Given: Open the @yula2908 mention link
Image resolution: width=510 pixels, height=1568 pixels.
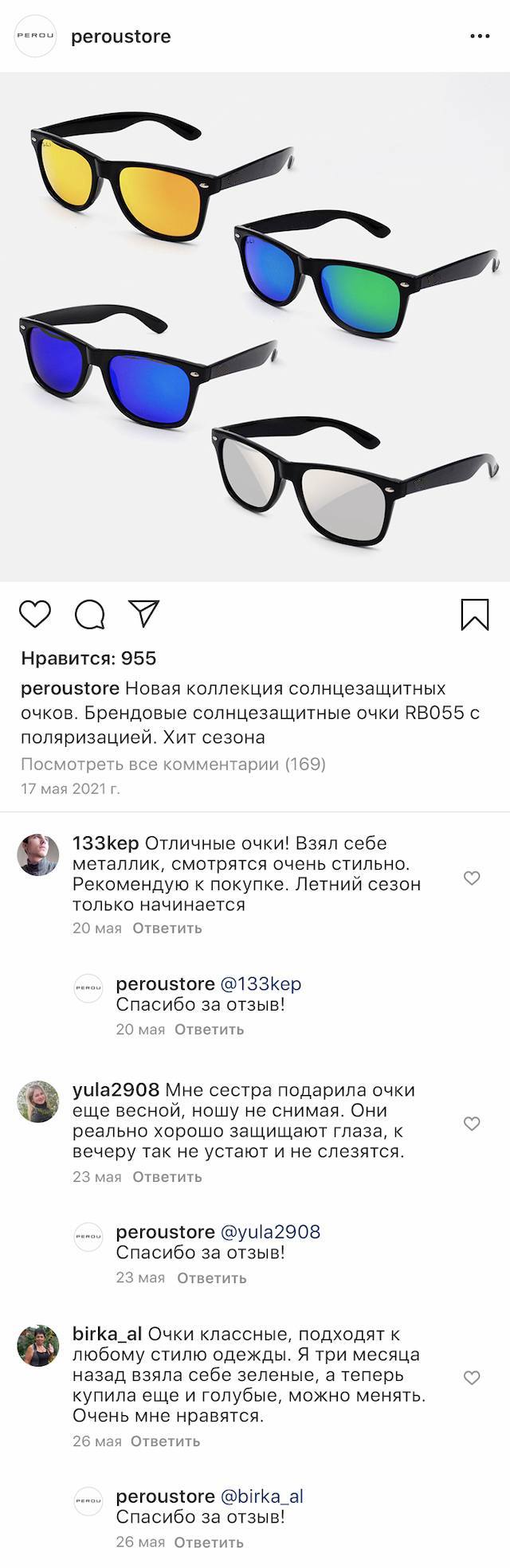Looking at the screenshot, I should tap(269, 1231).
